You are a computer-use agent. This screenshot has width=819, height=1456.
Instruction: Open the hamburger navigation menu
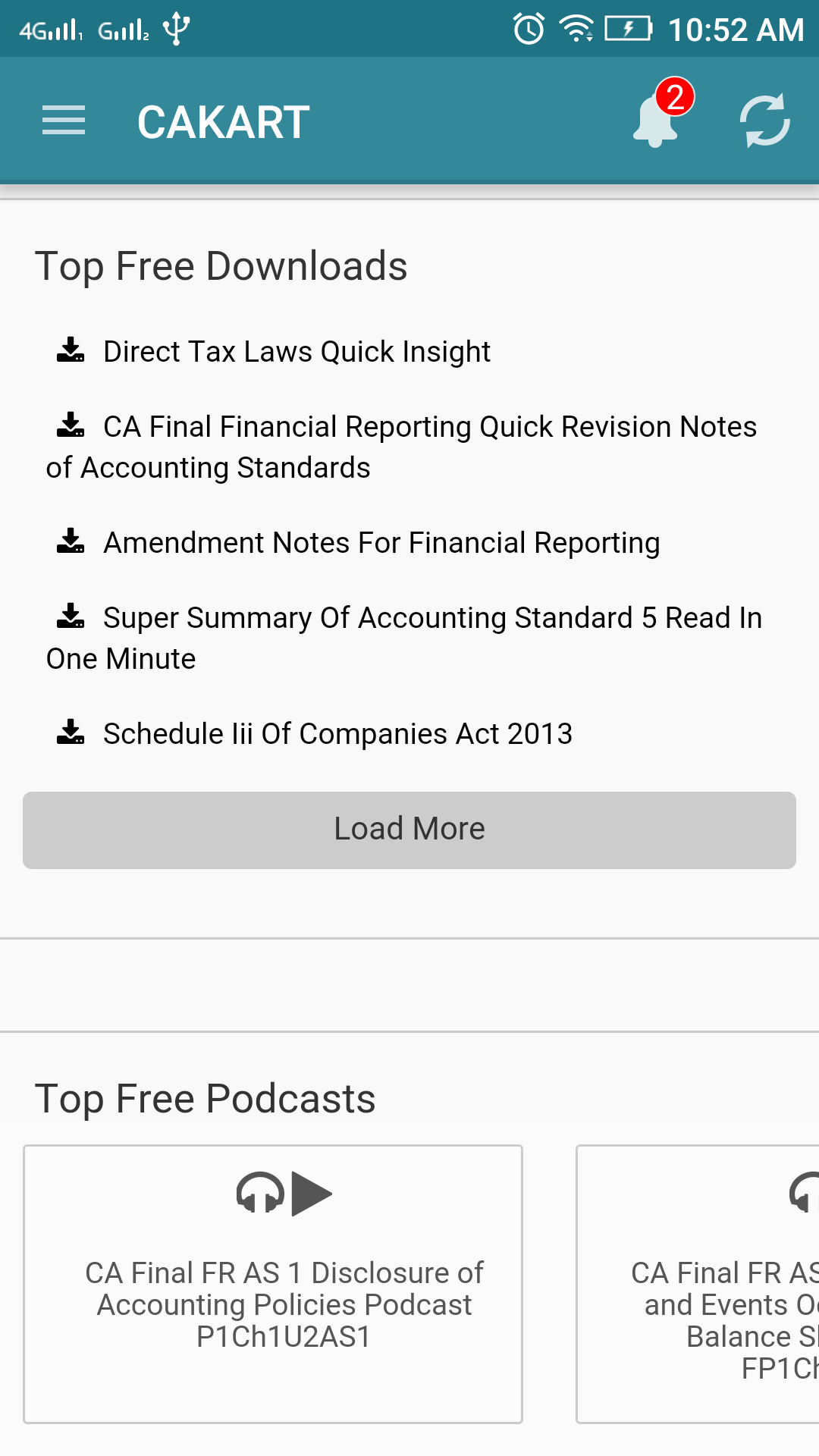point(64,121)
